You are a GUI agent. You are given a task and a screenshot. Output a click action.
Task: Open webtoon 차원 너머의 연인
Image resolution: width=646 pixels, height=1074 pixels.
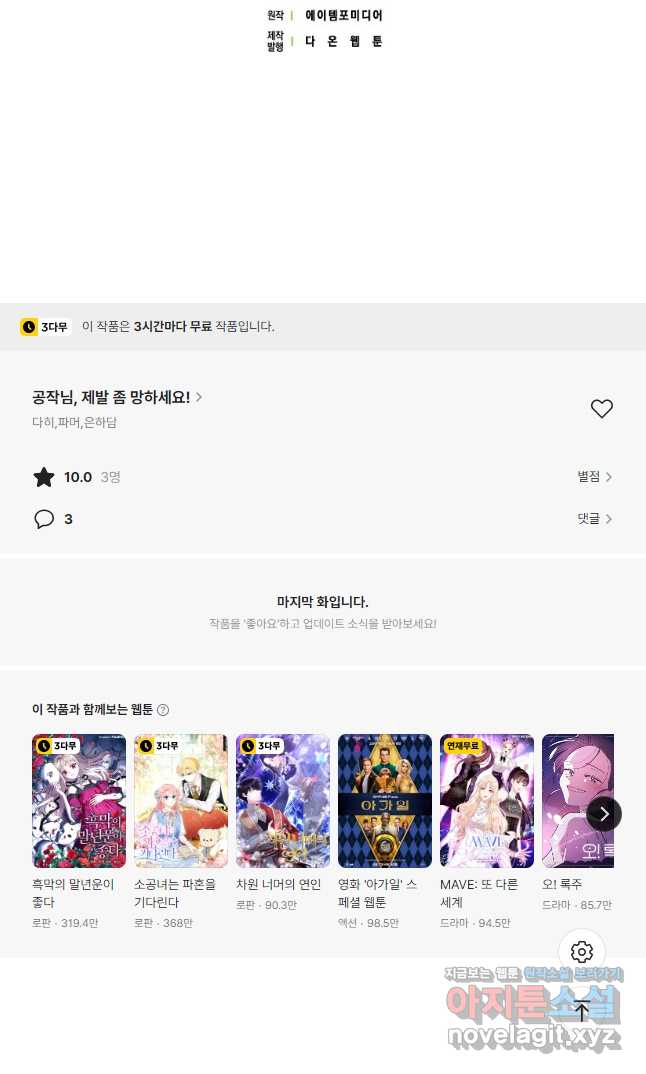point(283,801)
